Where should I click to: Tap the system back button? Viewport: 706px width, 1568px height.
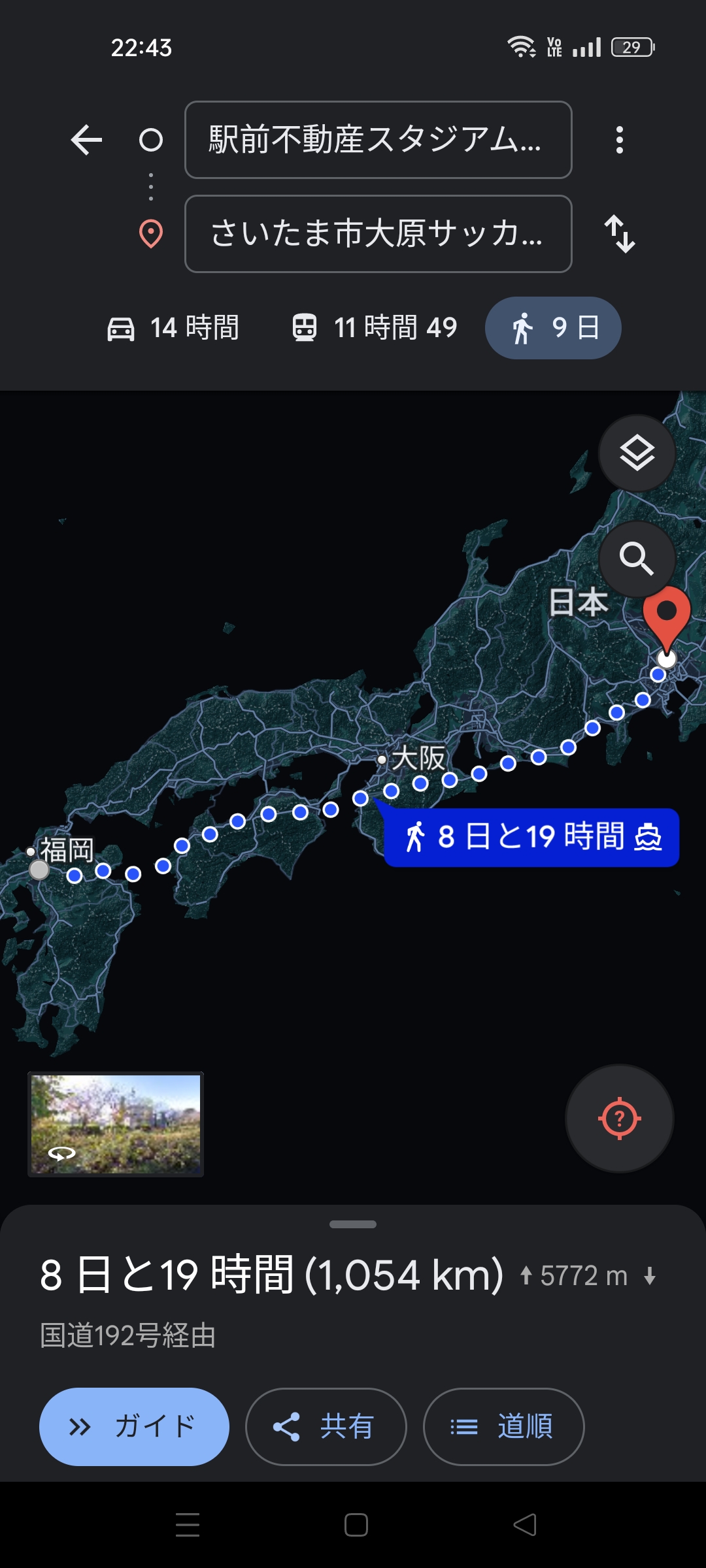click(524, 1525)
